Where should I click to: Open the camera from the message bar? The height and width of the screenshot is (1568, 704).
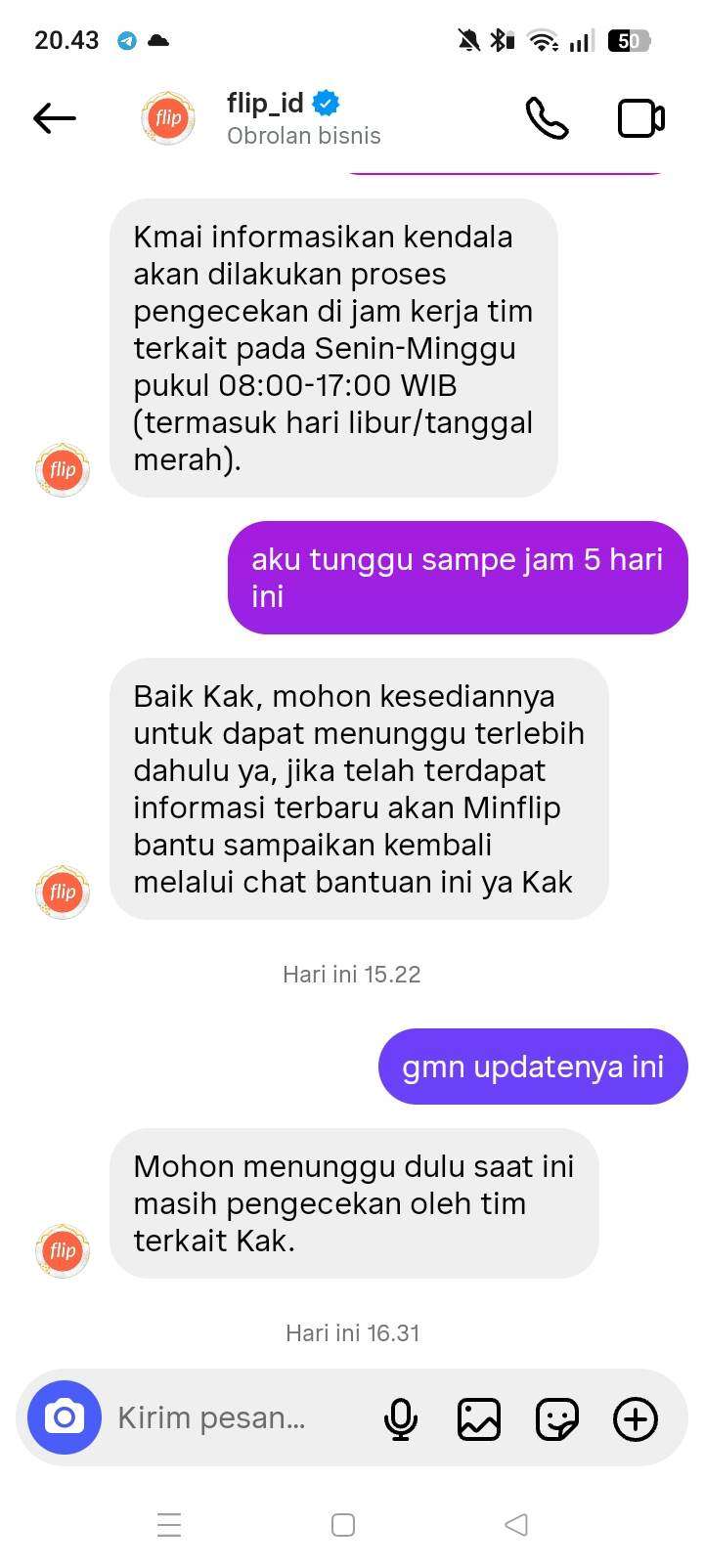(x=65, y=1417)
